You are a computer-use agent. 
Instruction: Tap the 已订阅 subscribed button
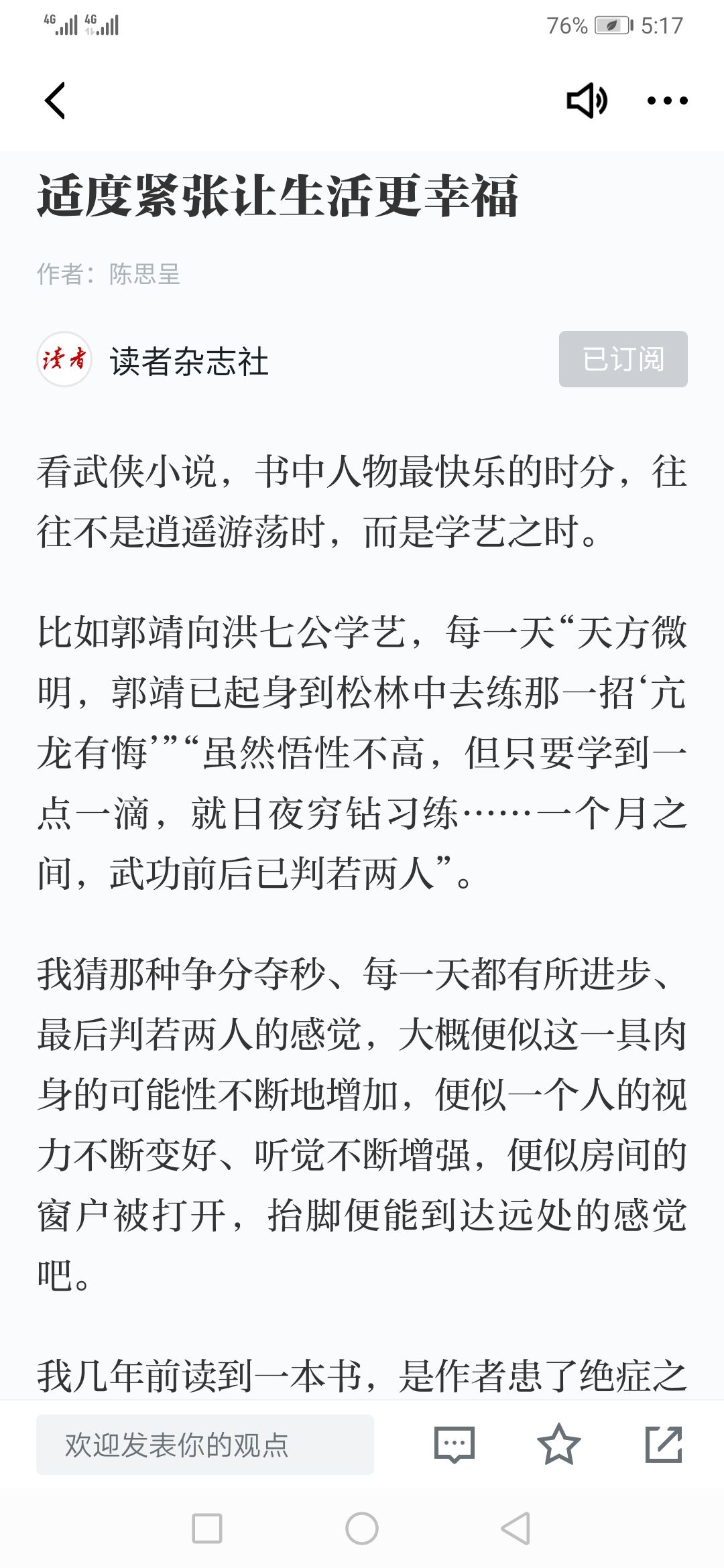coord(623,359)
